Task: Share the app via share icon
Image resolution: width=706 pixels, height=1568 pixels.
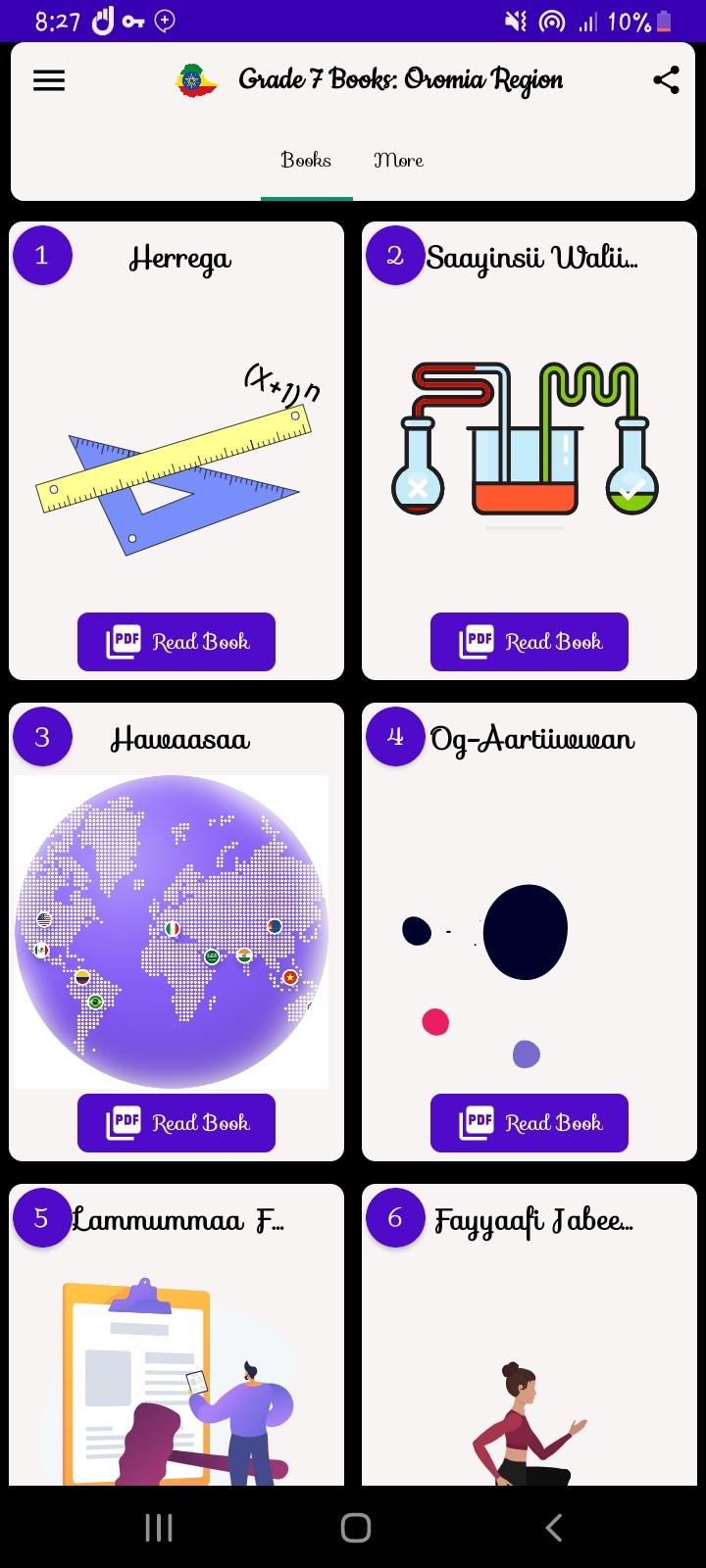Action: coord(667,80)
